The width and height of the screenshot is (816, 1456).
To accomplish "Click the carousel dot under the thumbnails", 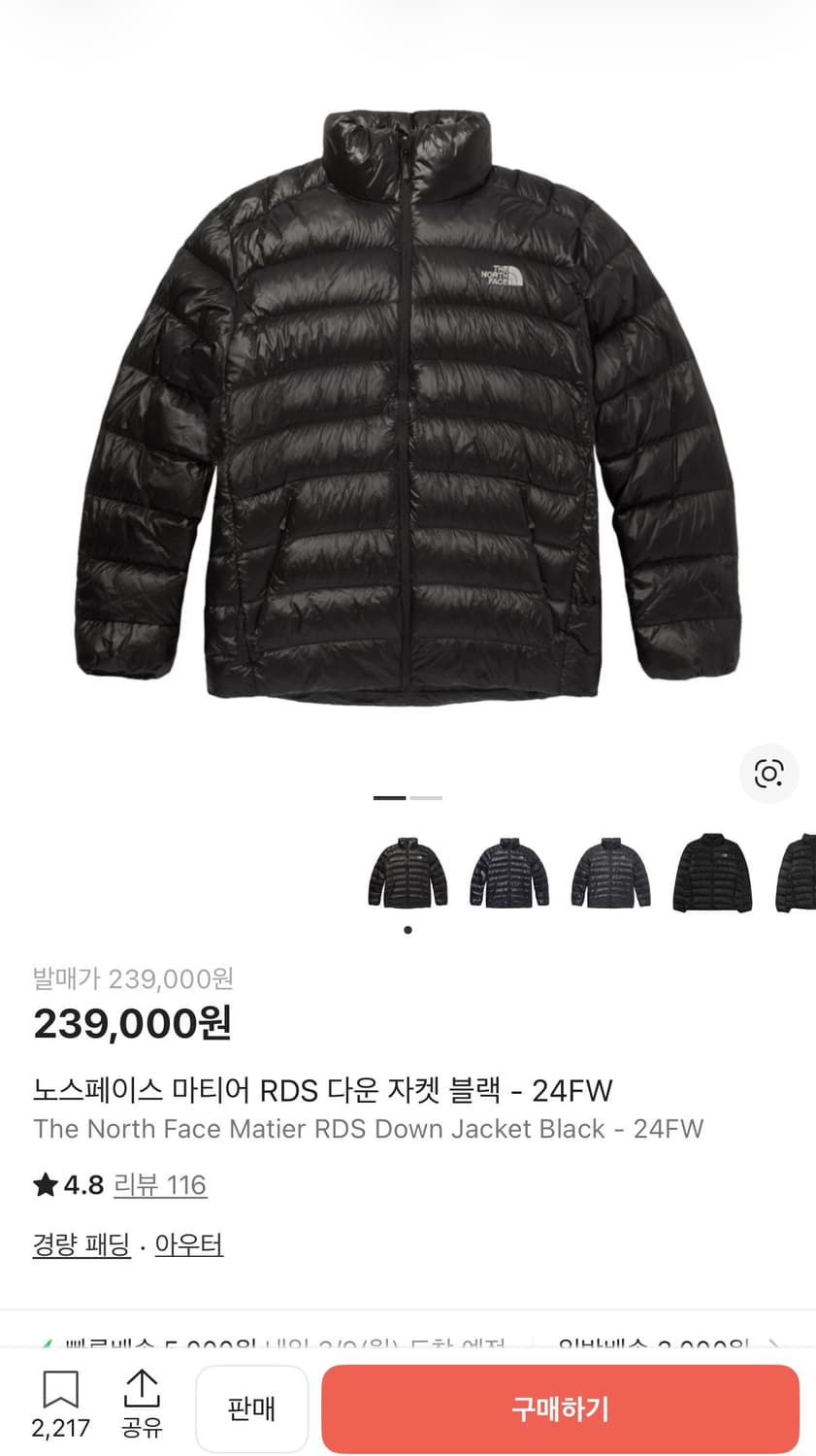I will [408, 929].
